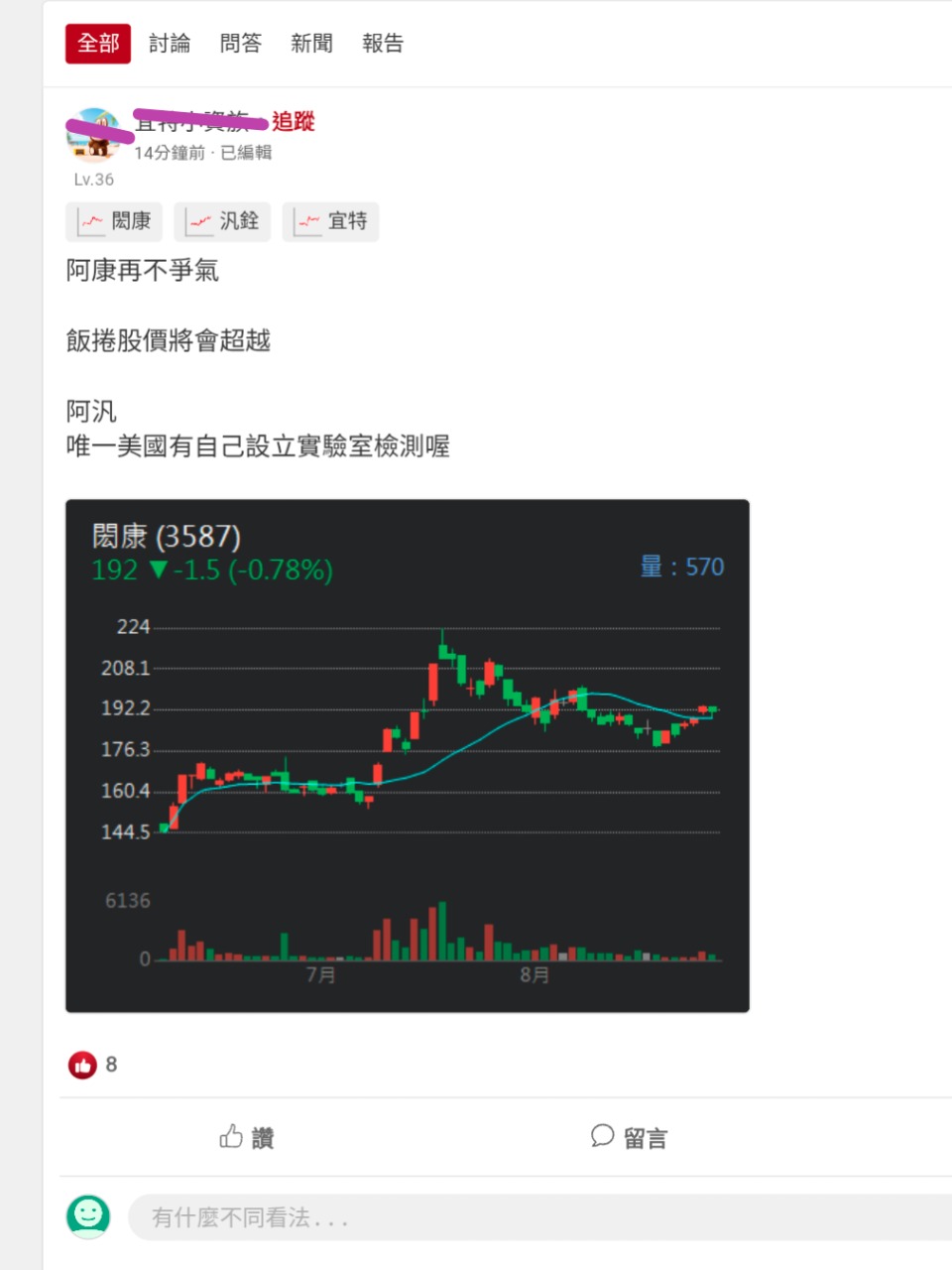The height and width of the screenshot is (1270, 952).
Task: Switch to the 全部 tab
Action: (98, 44)
